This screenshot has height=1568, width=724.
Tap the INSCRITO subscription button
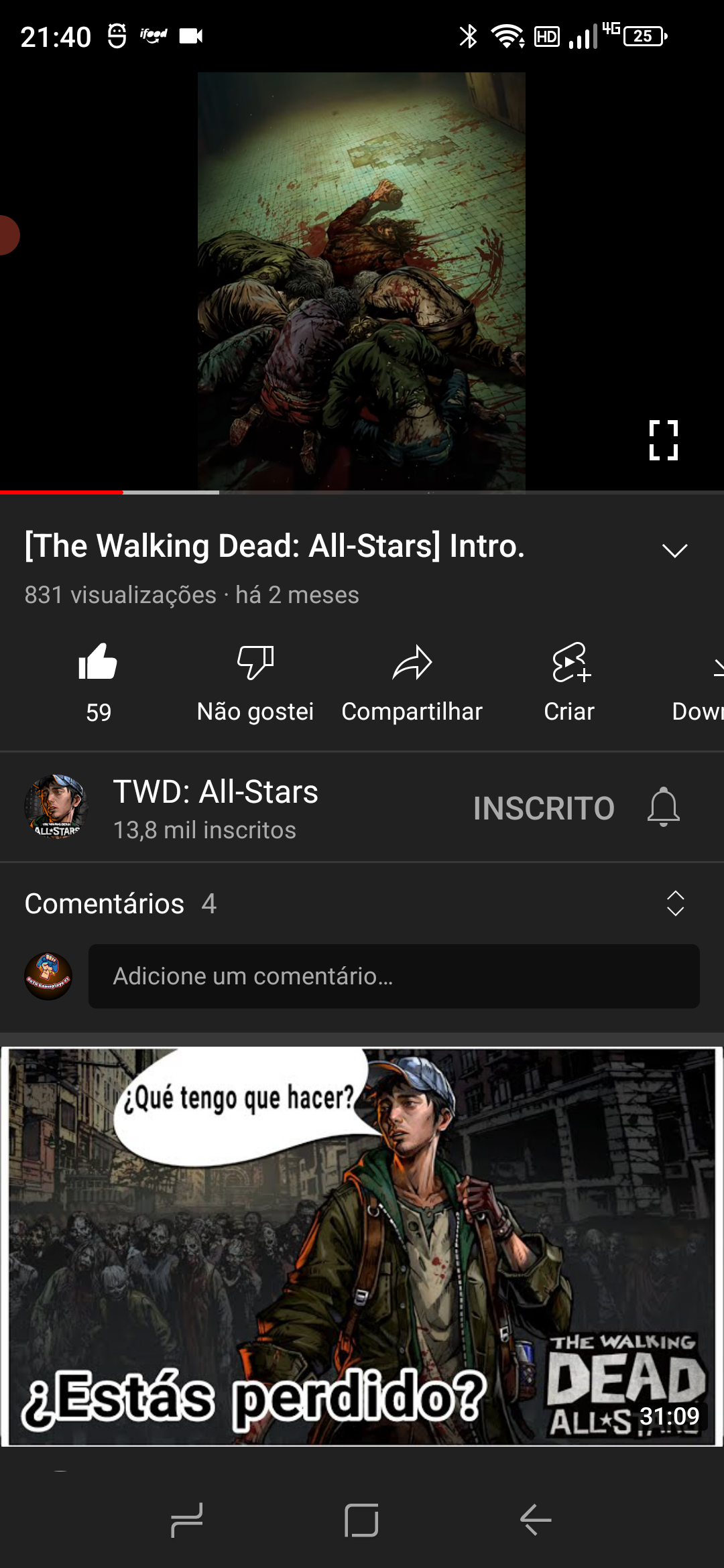pyautogui.click(x=544, y=808)
